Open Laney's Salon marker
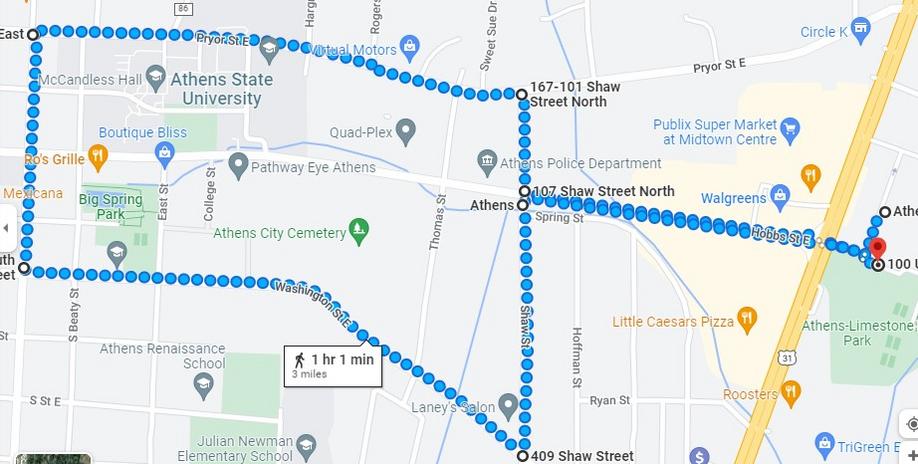This screenshot has height=464, width=918. click(508, 405)
